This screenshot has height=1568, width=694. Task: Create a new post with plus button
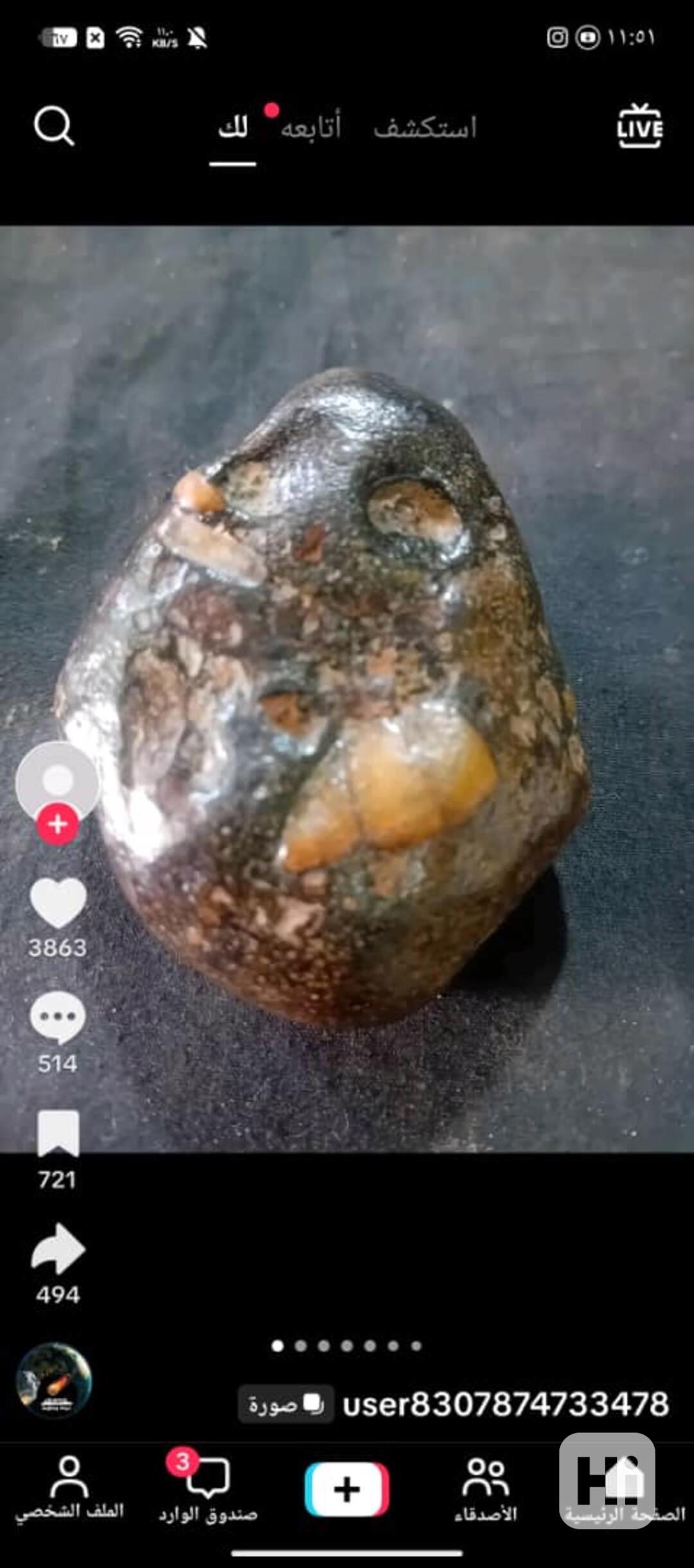347,1489
